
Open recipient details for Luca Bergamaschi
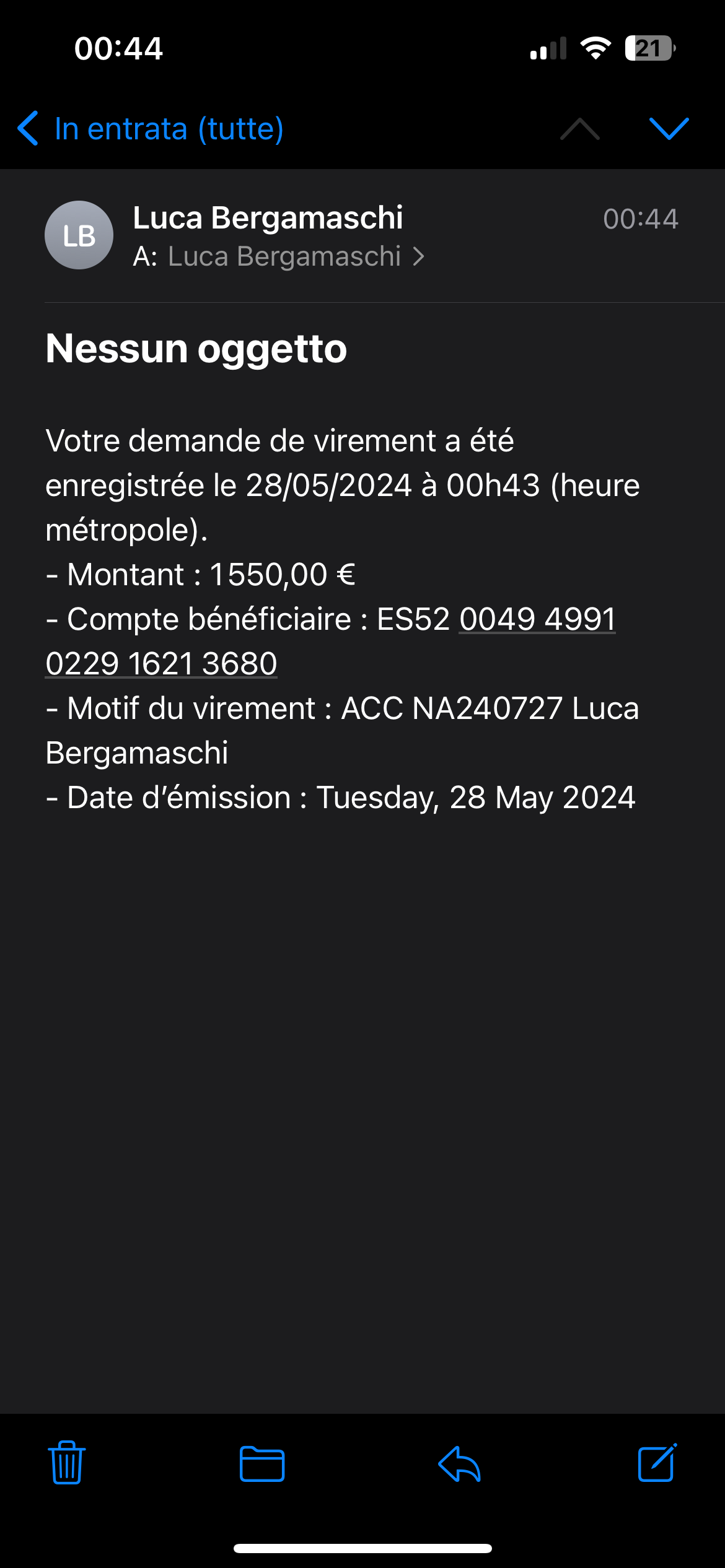click(x=296, y=256)
